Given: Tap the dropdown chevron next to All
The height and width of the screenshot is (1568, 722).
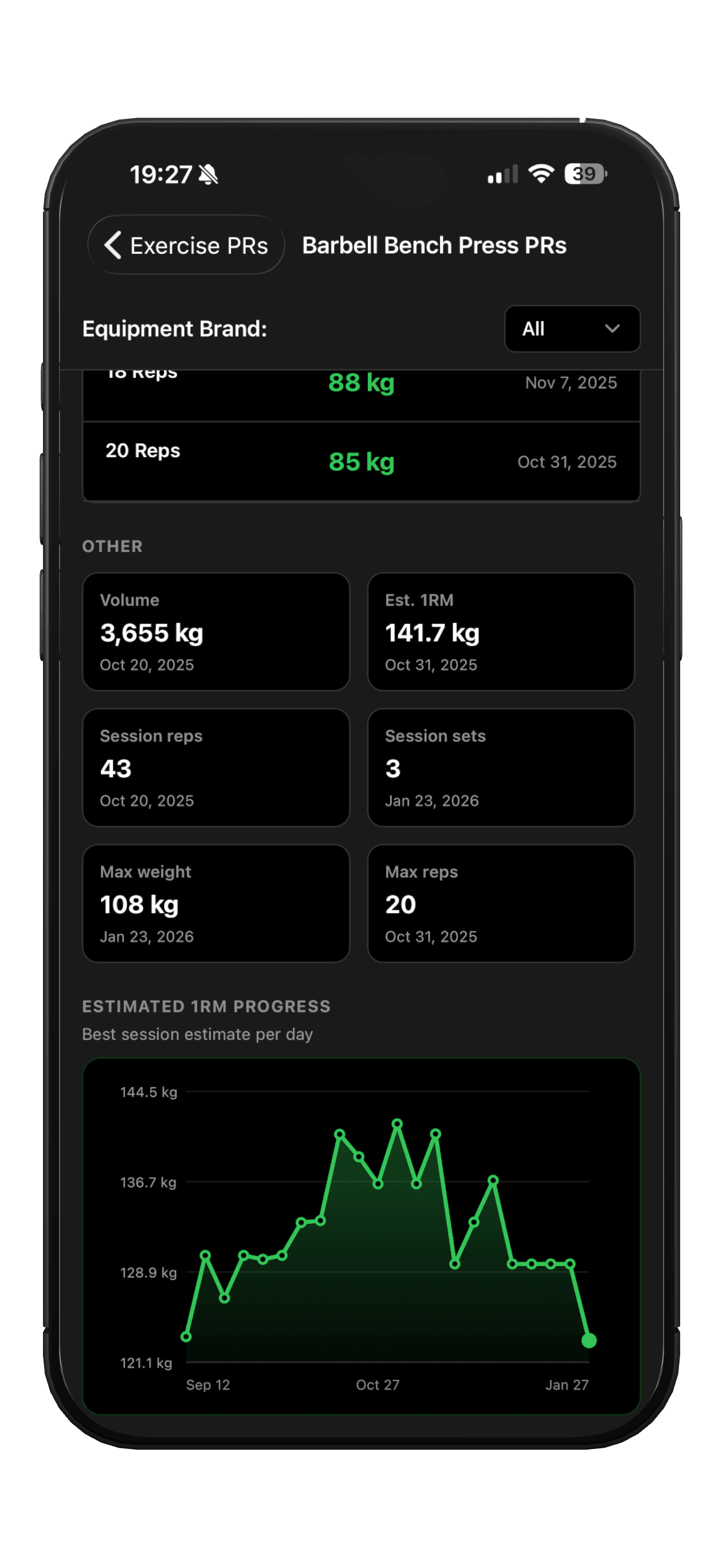Looking at the screenshot, I should (613, 330).
